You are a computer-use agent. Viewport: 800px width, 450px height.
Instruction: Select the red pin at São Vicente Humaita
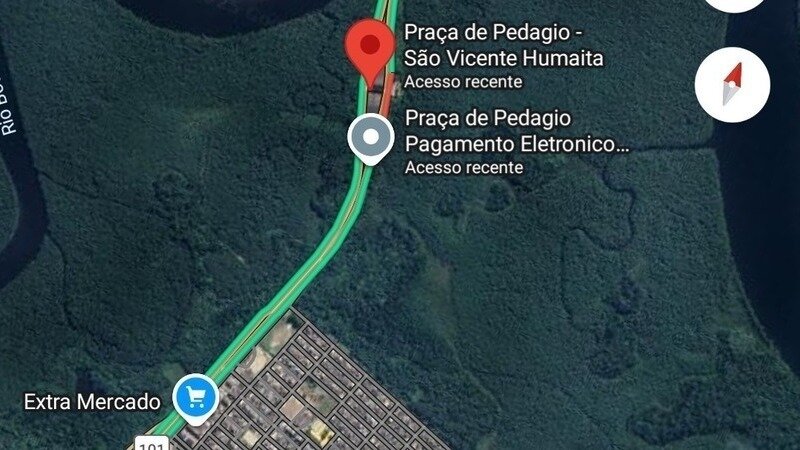[x=372, y=48]
